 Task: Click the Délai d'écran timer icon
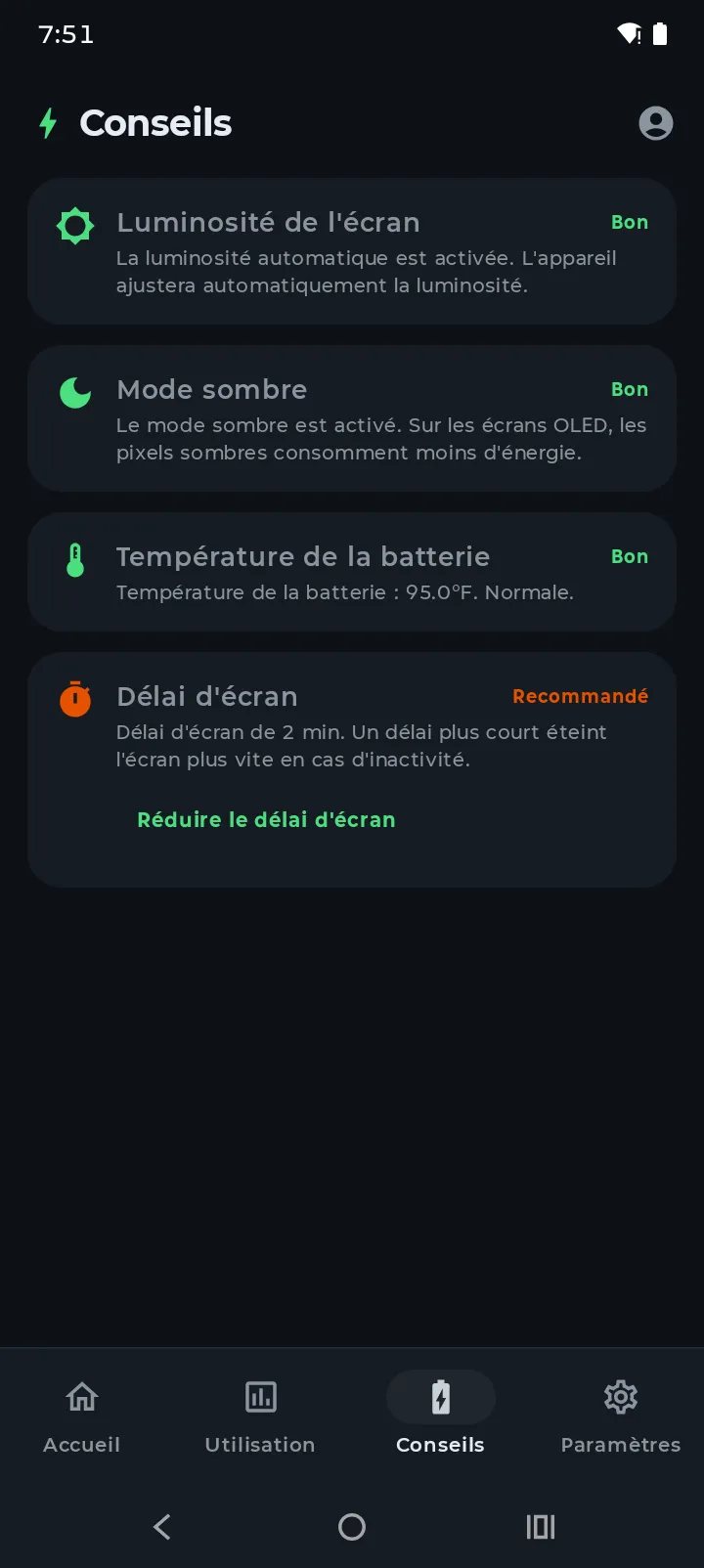pyautogui.click(x=74, y=698)
